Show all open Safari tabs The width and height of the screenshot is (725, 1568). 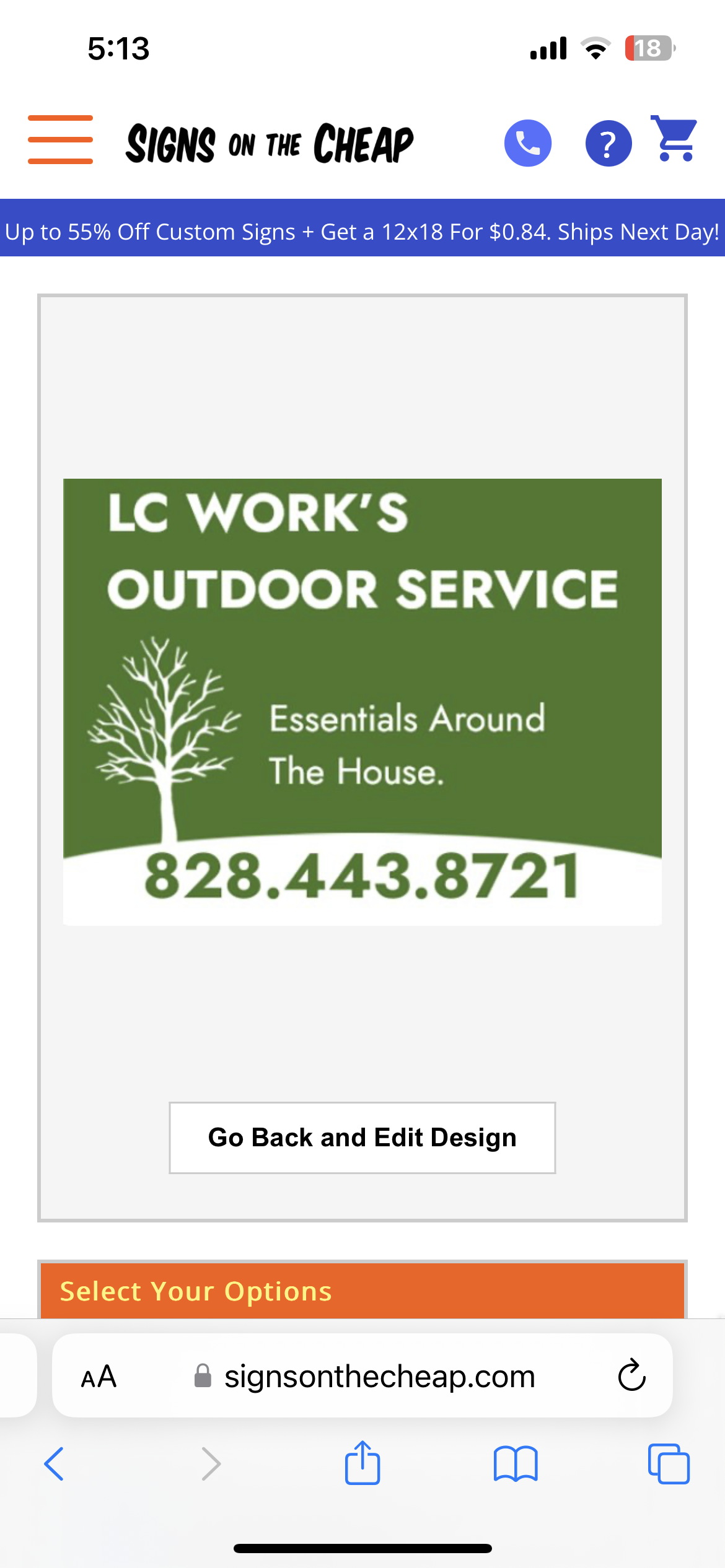click(669, 1464)
